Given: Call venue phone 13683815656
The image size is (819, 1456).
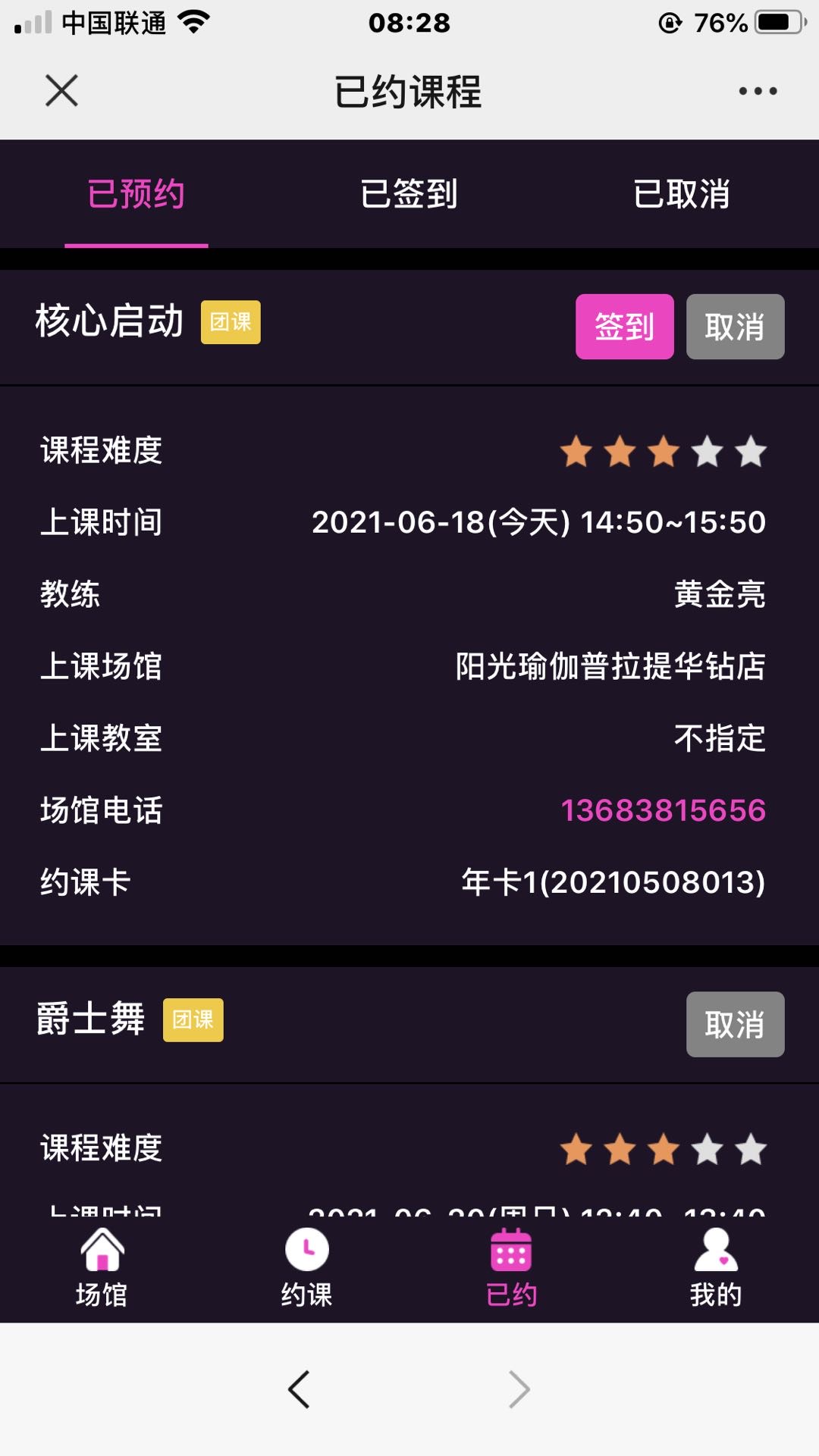Looking at the screenshot, I should [663, 810].
